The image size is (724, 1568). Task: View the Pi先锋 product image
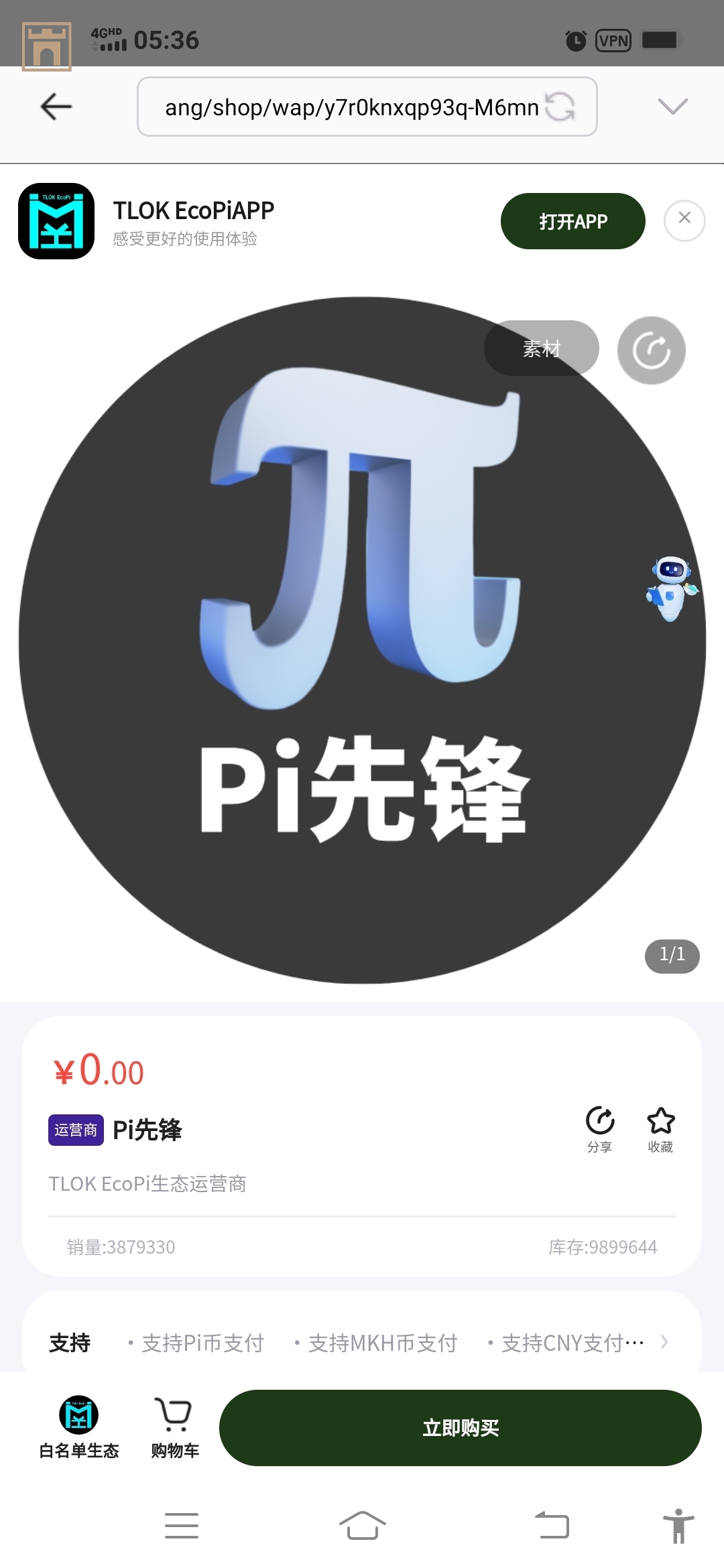pos(362,640)
